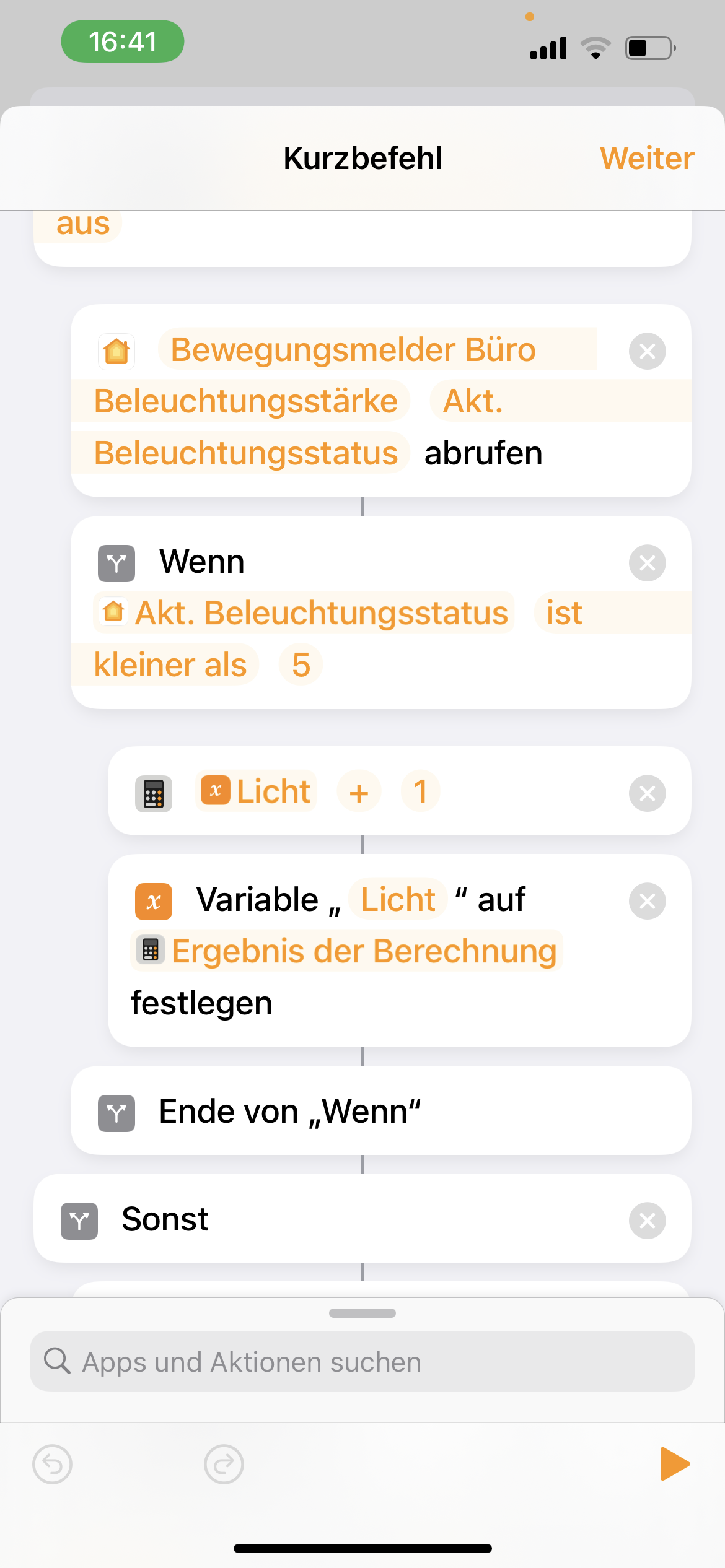Remove the Bewegungsmelder Büro action
This screenshot has height=1568, width=725.
coord(647,351)
